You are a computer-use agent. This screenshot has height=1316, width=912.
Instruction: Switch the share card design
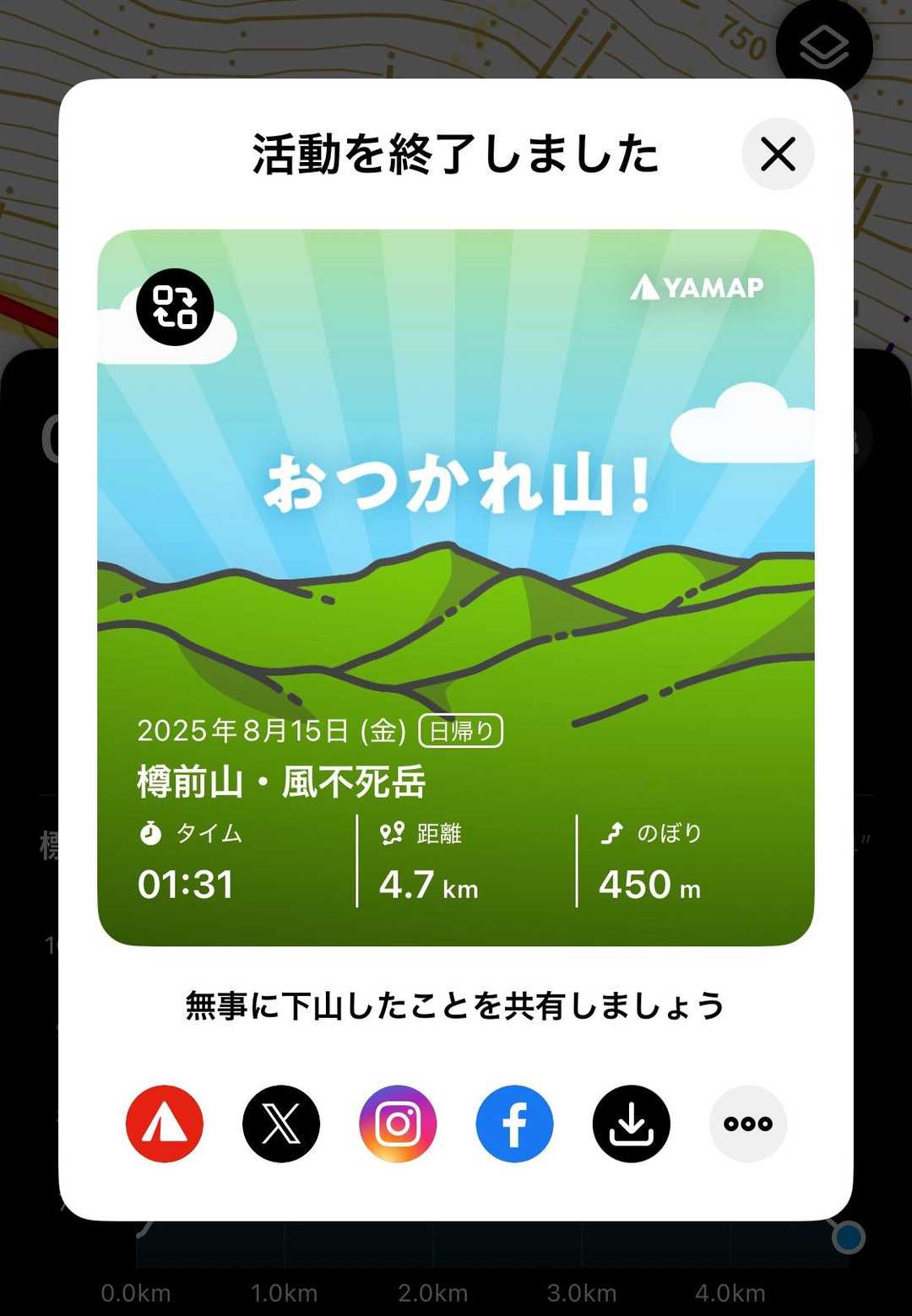point(175,306)
